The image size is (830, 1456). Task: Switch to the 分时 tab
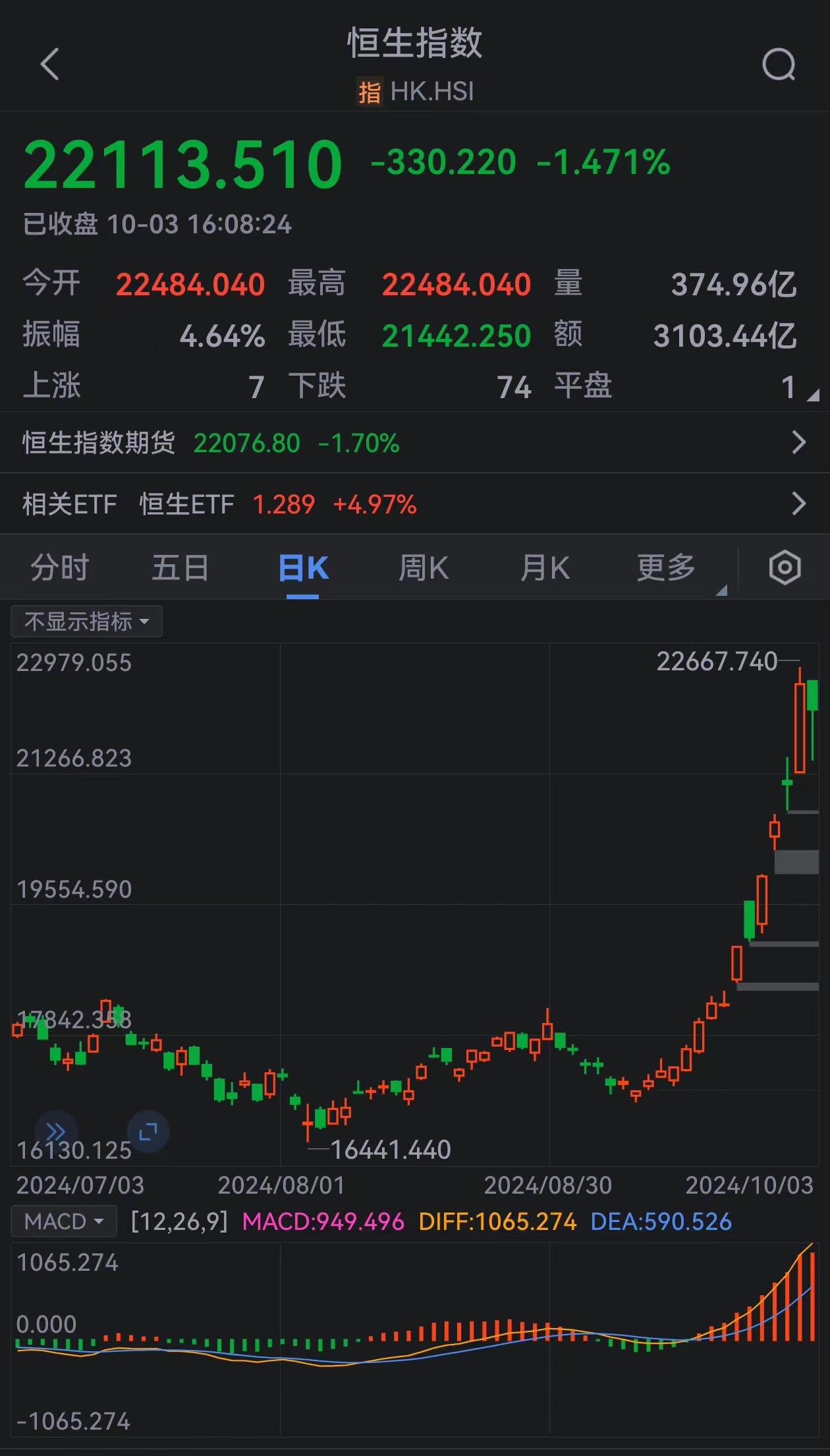click(59, 568)
